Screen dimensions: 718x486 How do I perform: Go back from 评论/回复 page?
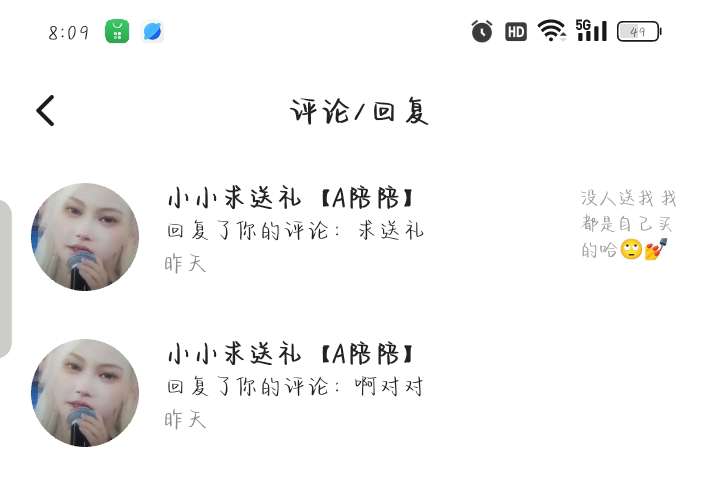click(46, 111)
